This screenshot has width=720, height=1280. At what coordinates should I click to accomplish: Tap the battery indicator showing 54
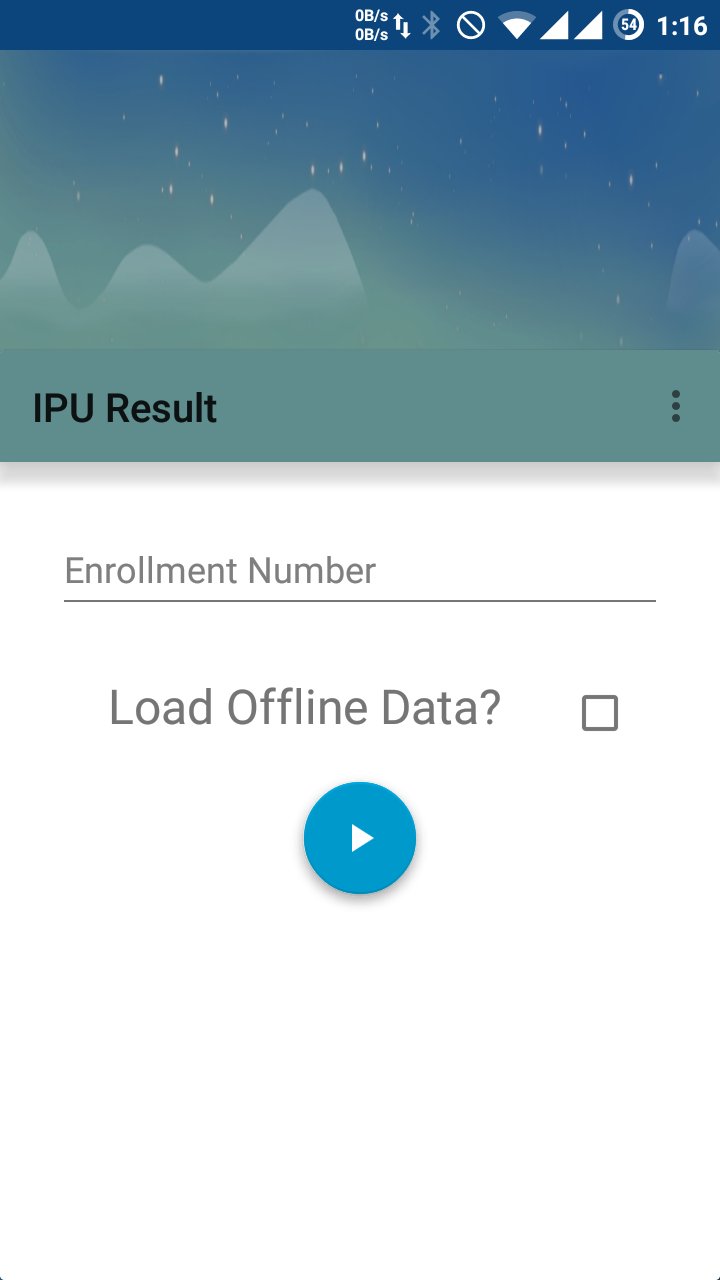point(630,27)
